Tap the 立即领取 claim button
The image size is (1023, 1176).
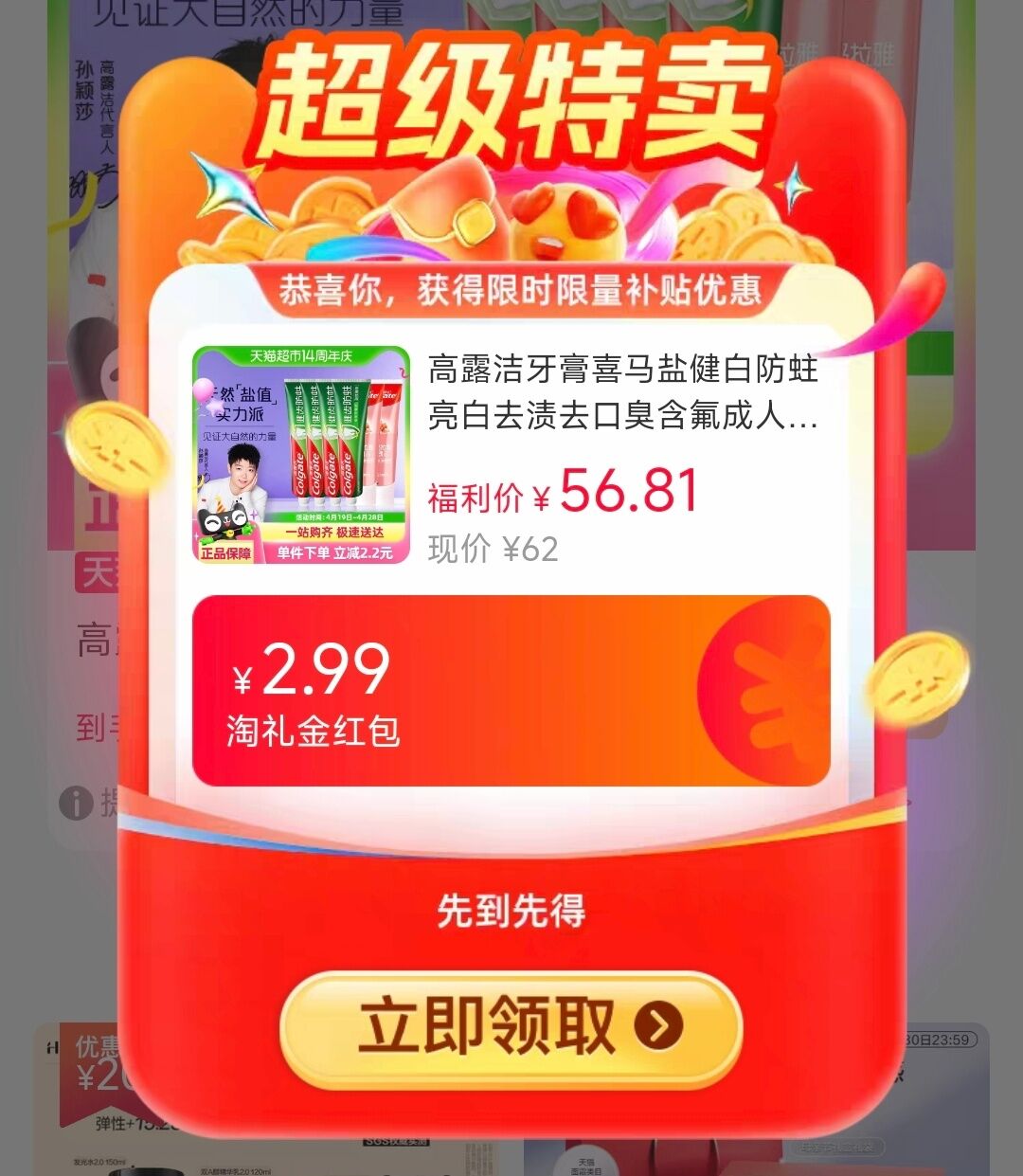pos(511,1028)
